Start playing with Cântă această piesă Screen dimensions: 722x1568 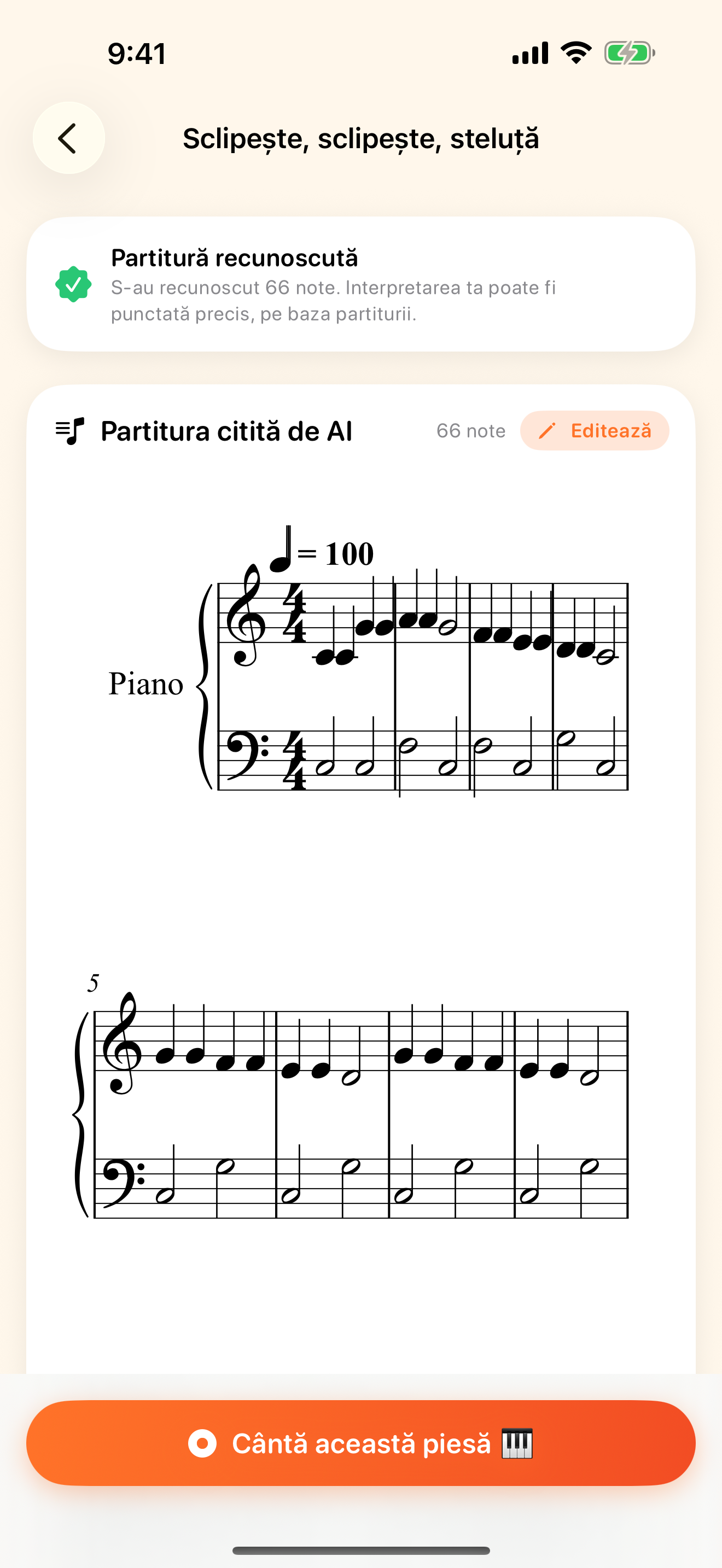pyautogui.click(x=361, y=1443)
